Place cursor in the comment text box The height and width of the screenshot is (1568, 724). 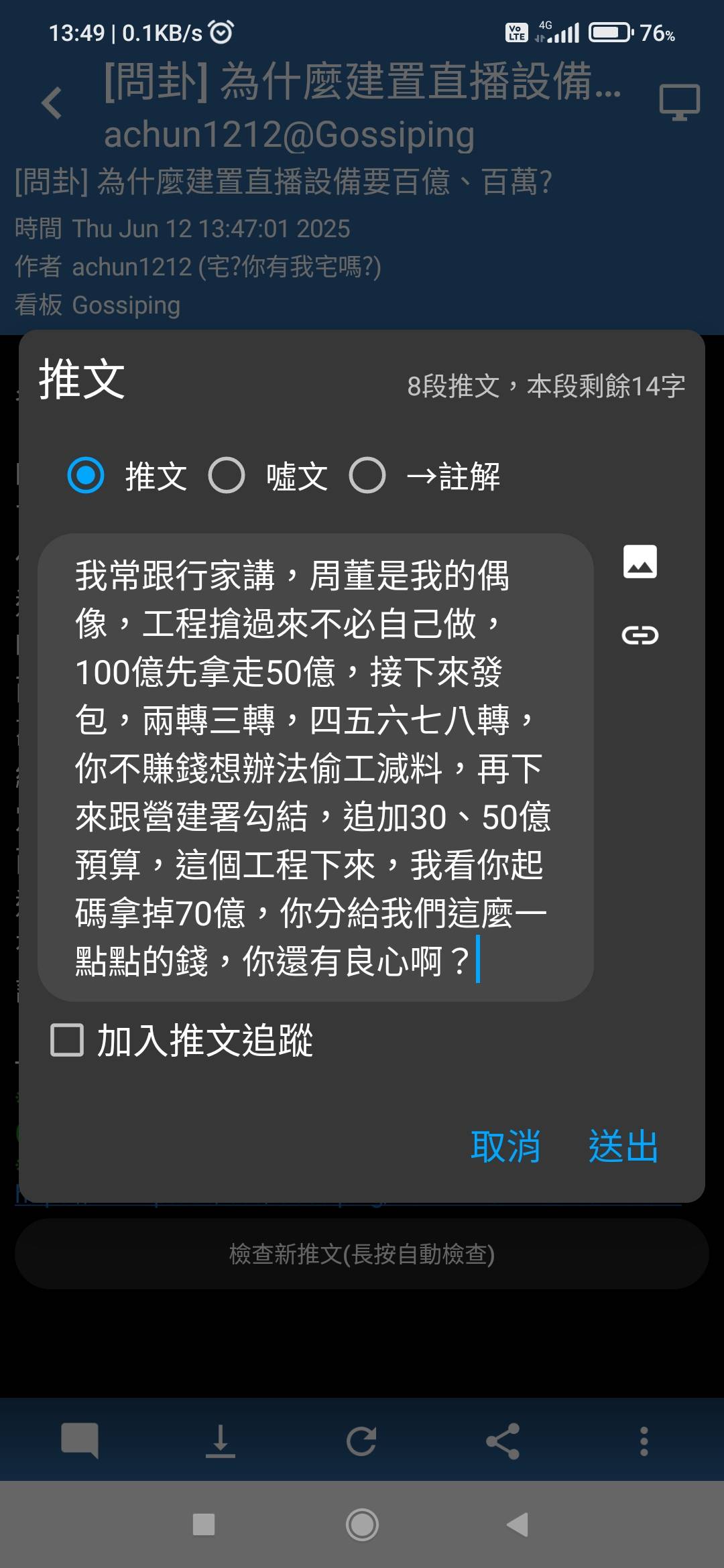pos(315,771)
